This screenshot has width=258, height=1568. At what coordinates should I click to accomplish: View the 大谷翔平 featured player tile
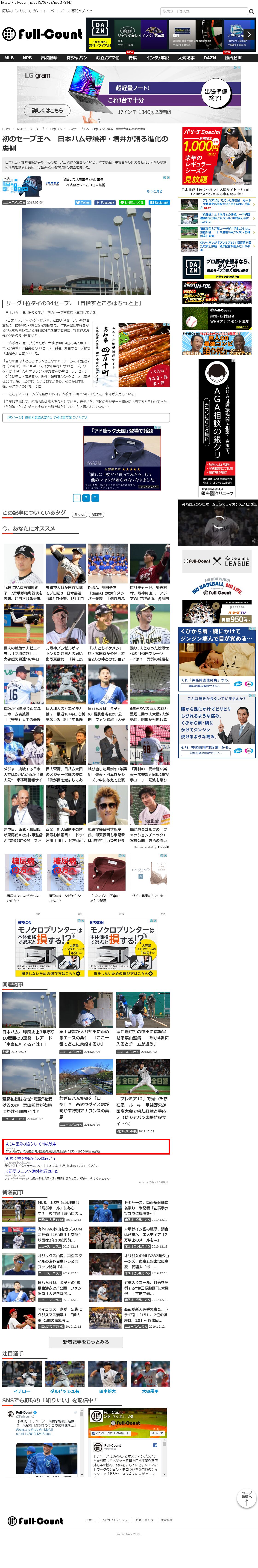pos(150,1391)
